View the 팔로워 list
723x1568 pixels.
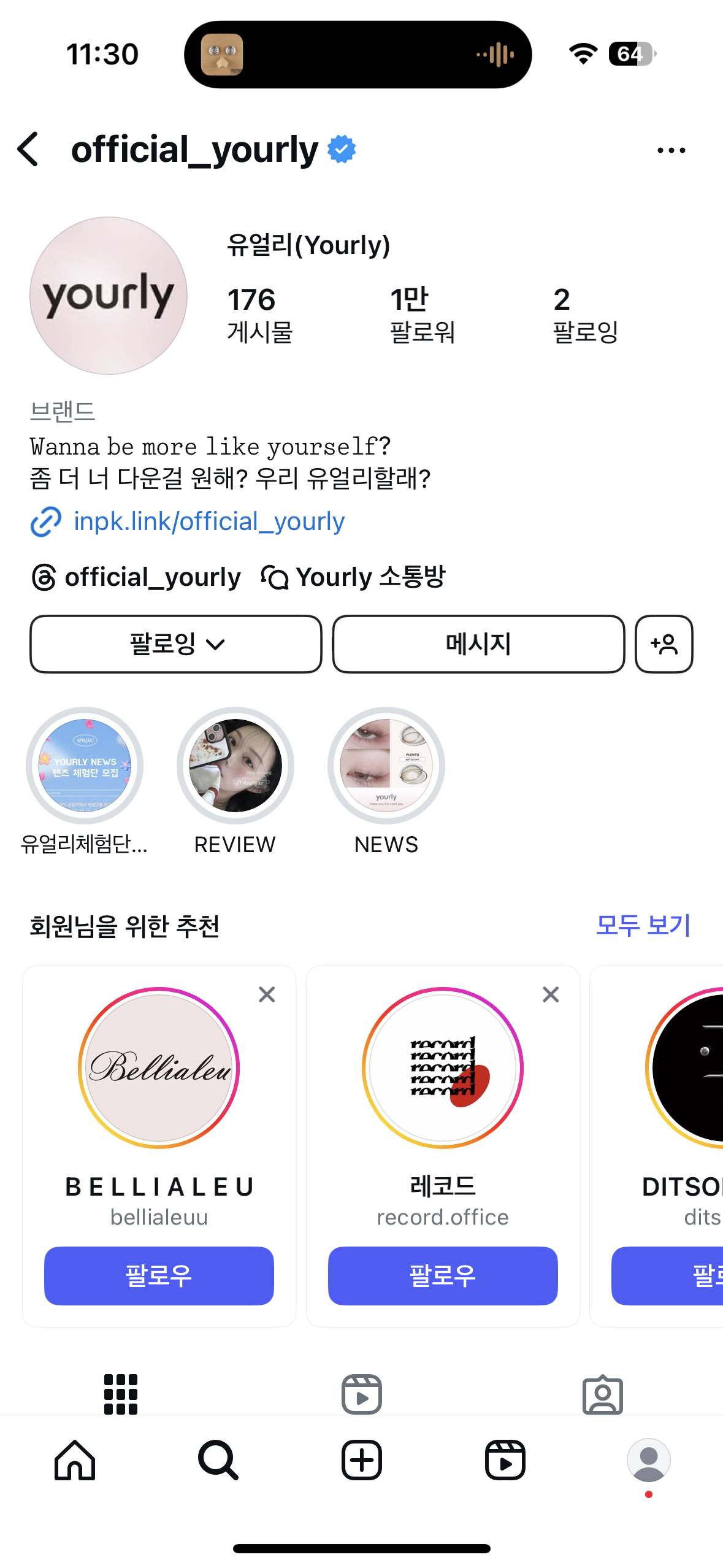[x=422, y=315]
